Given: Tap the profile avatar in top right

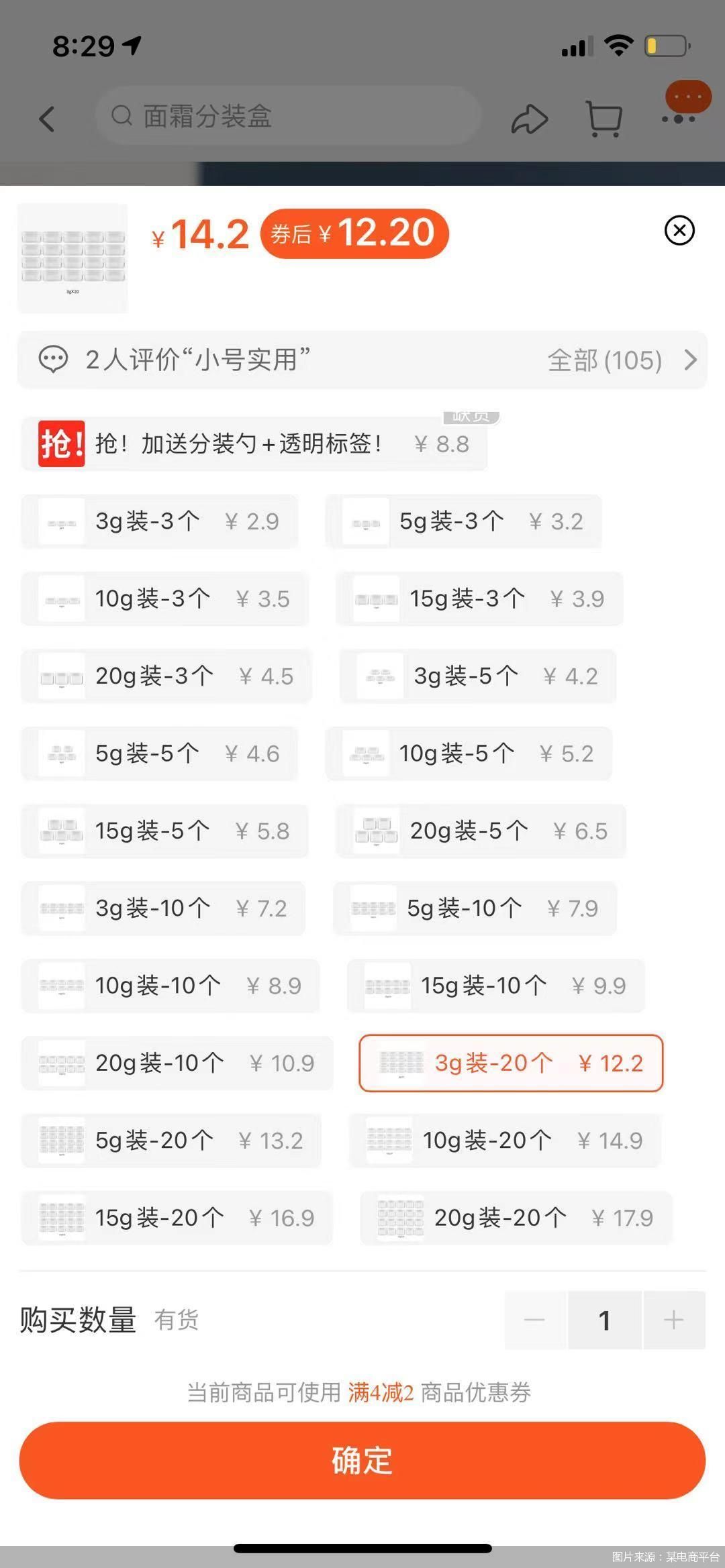Looking at the screenshot, I should [687, 97].
